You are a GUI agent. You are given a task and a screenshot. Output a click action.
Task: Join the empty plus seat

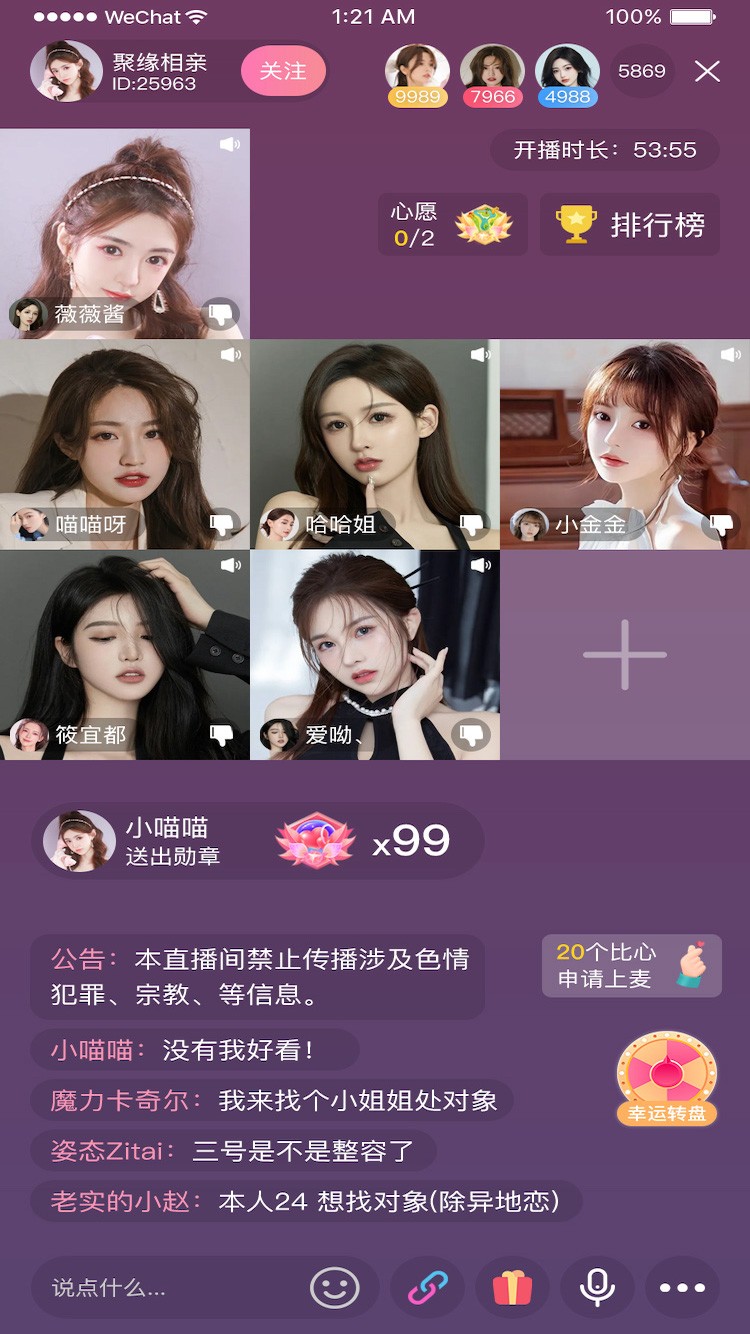tap(624, 655)
